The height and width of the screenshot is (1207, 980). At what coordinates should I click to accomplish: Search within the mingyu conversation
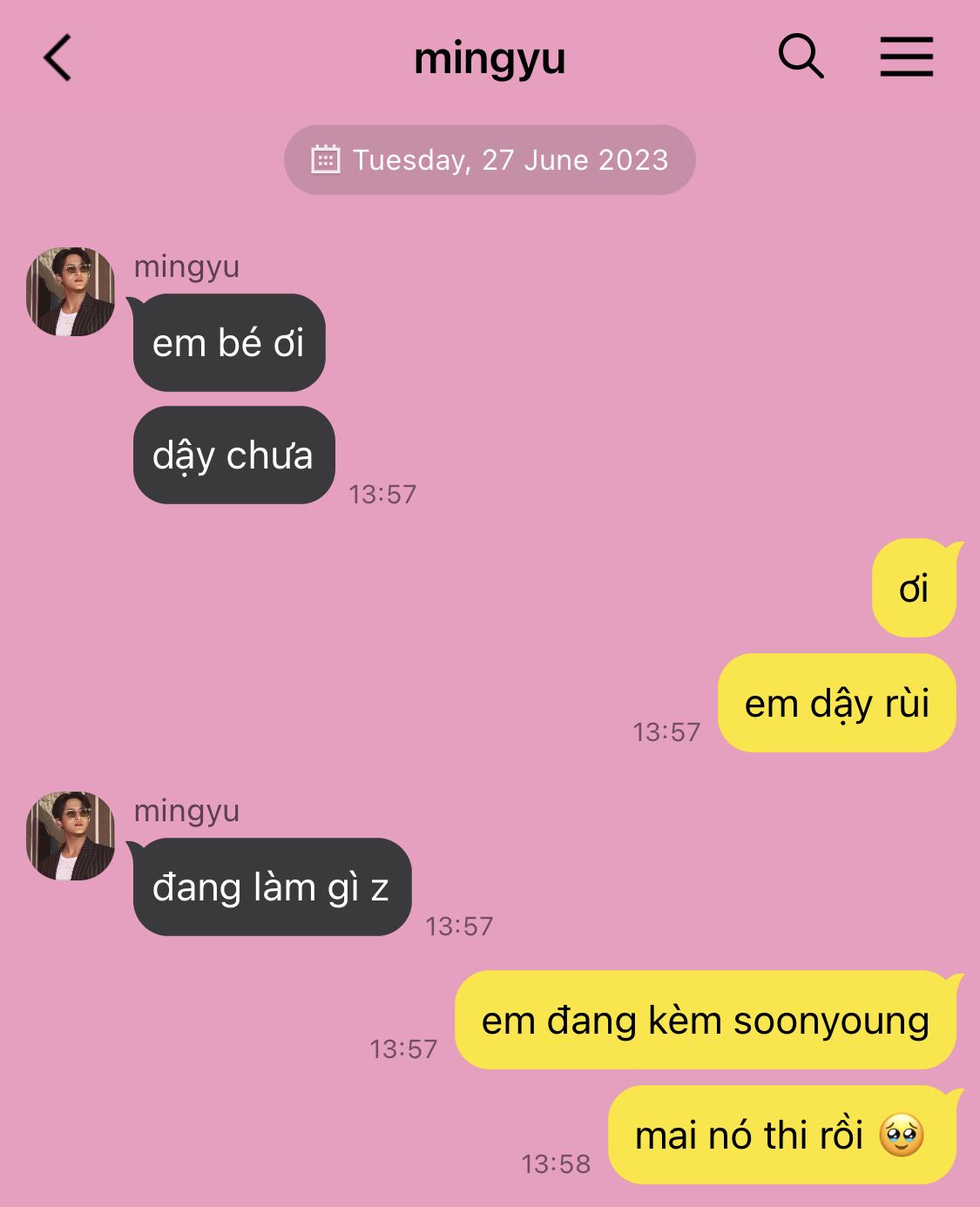pyautogui.click(x=801, y=57)
